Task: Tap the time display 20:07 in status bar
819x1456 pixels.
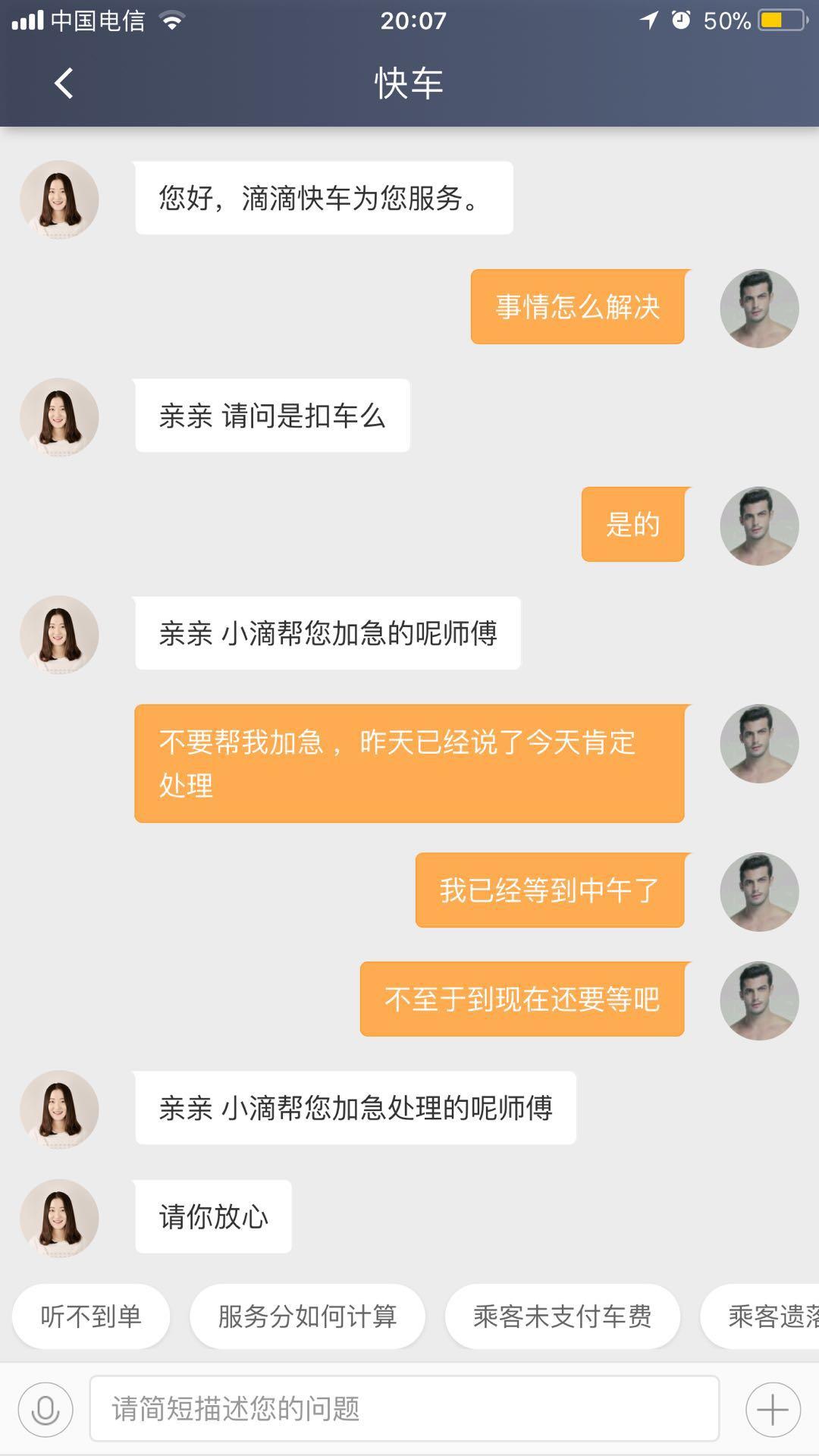Action: 409,20
